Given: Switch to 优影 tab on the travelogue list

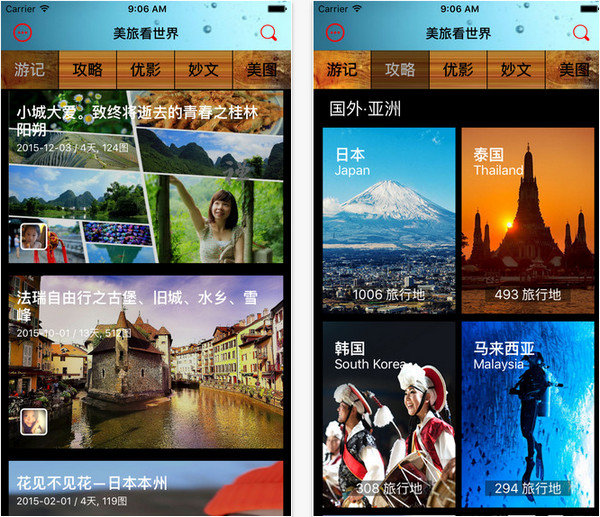Looking at the screenshot, I should 145,70.
